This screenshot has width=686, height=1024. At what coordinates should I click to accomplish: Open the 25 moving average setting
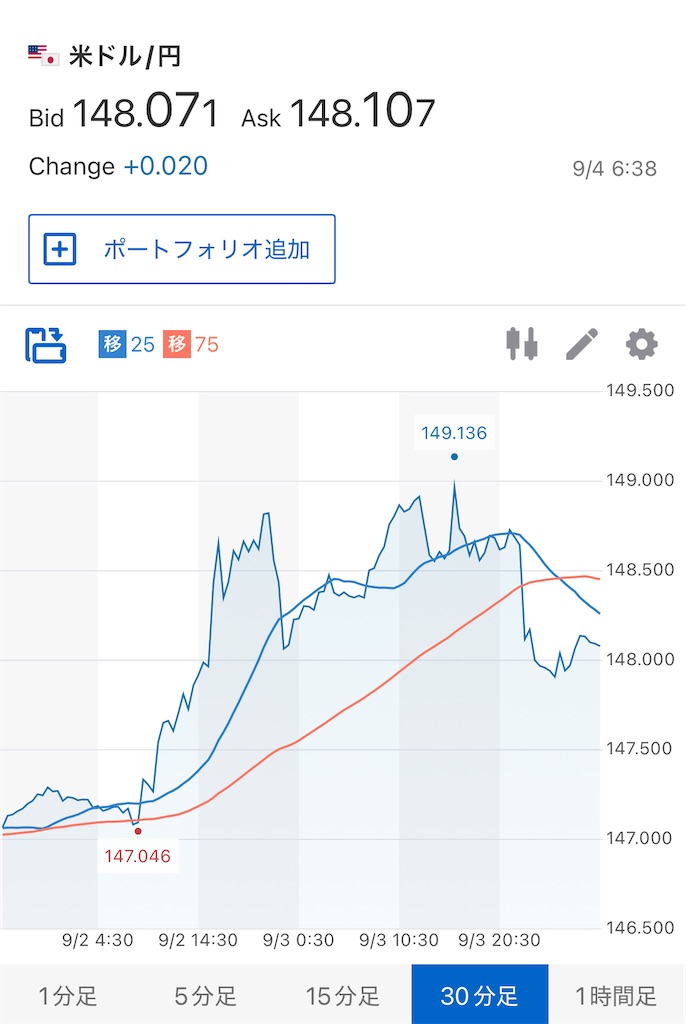click(126, 345)
